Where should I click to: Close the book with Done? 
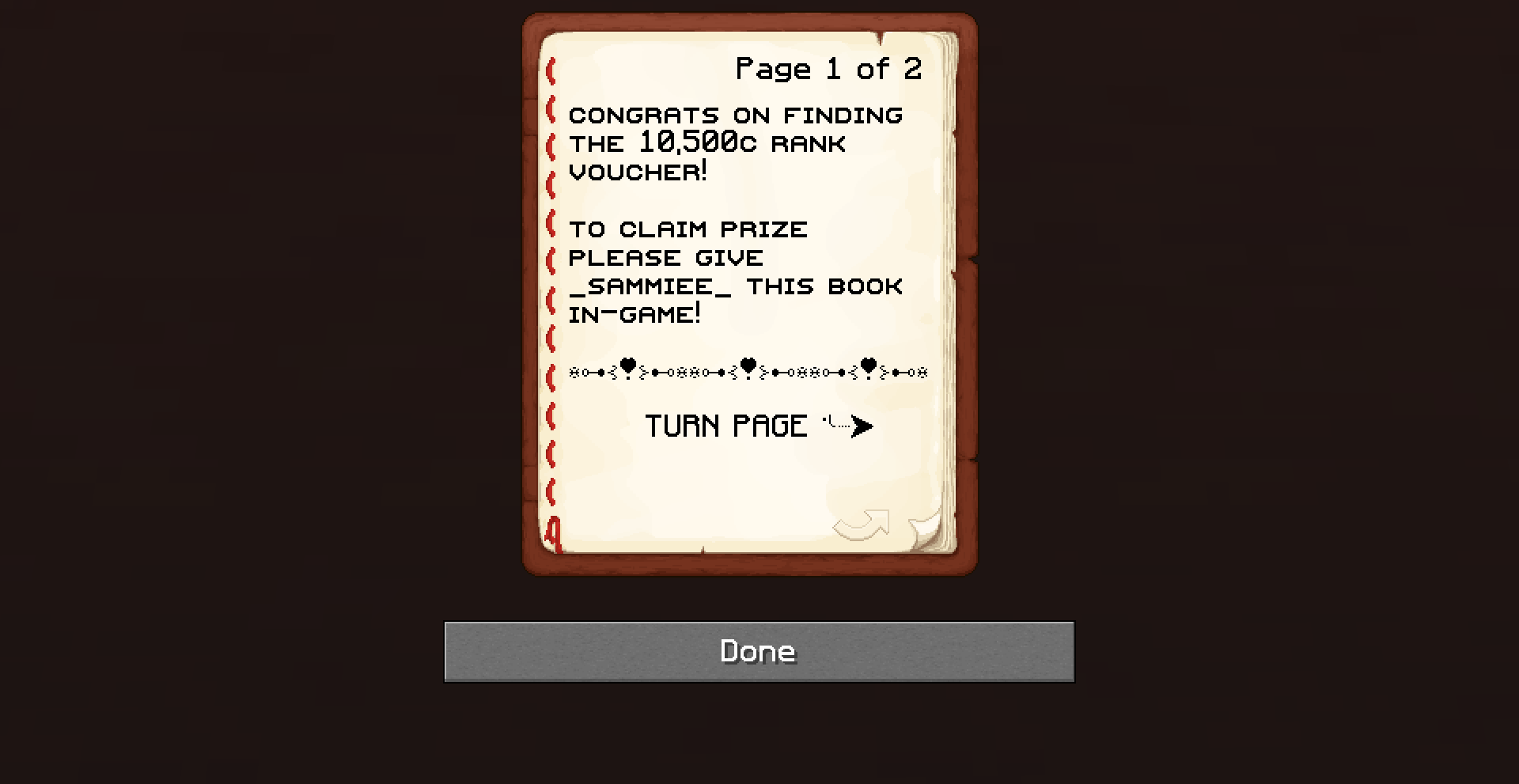759,651
